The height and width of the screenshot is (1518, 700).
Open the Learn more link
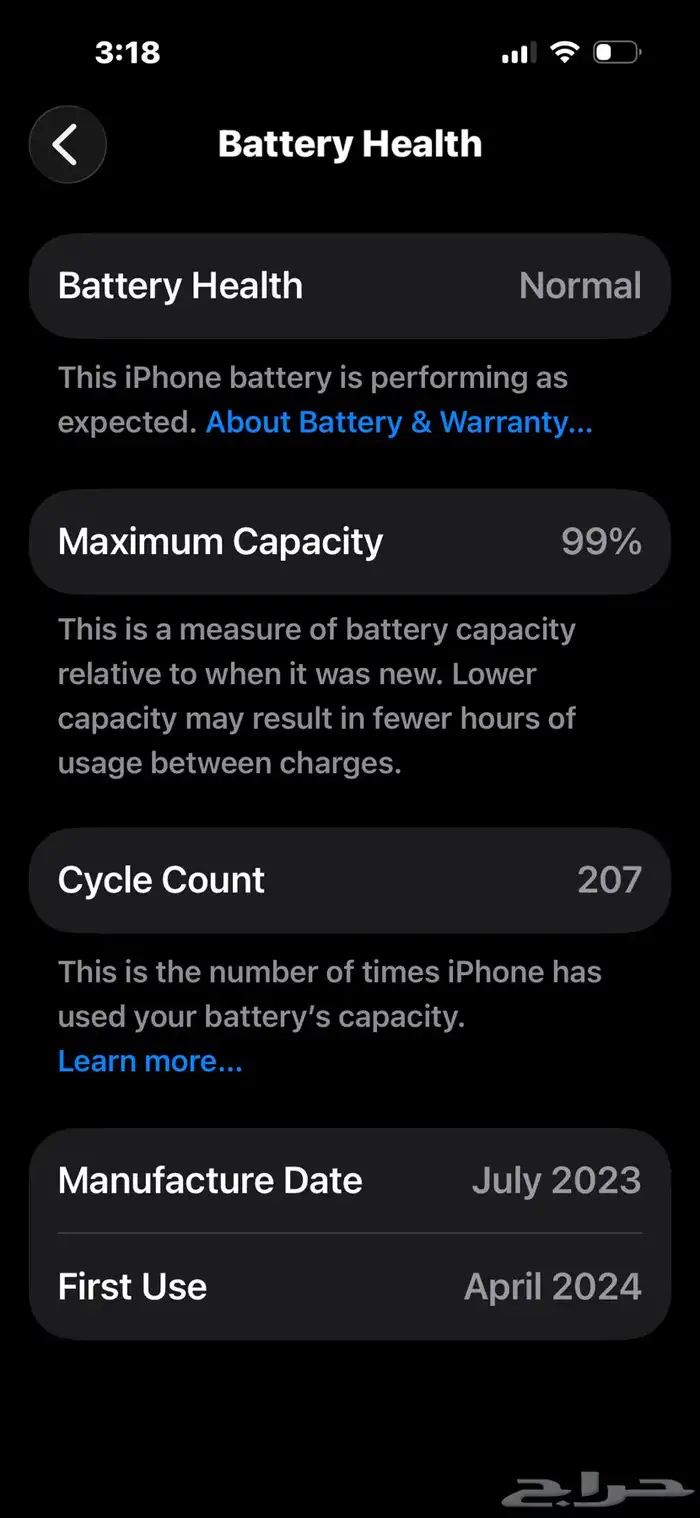(x=150, y=1061)
